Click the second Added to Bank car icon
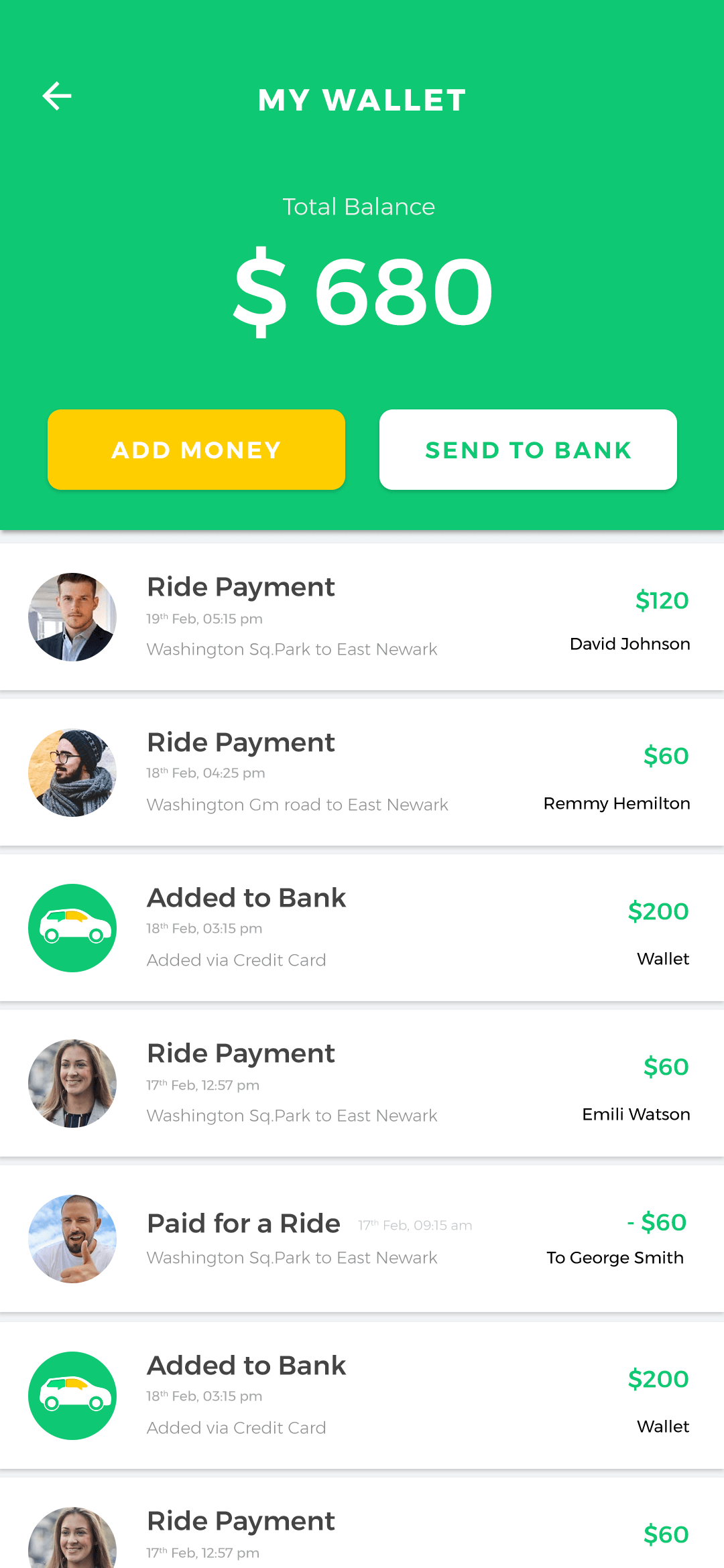The width and height of the screenshot is (724, 1568). [x=72, y=1395]
